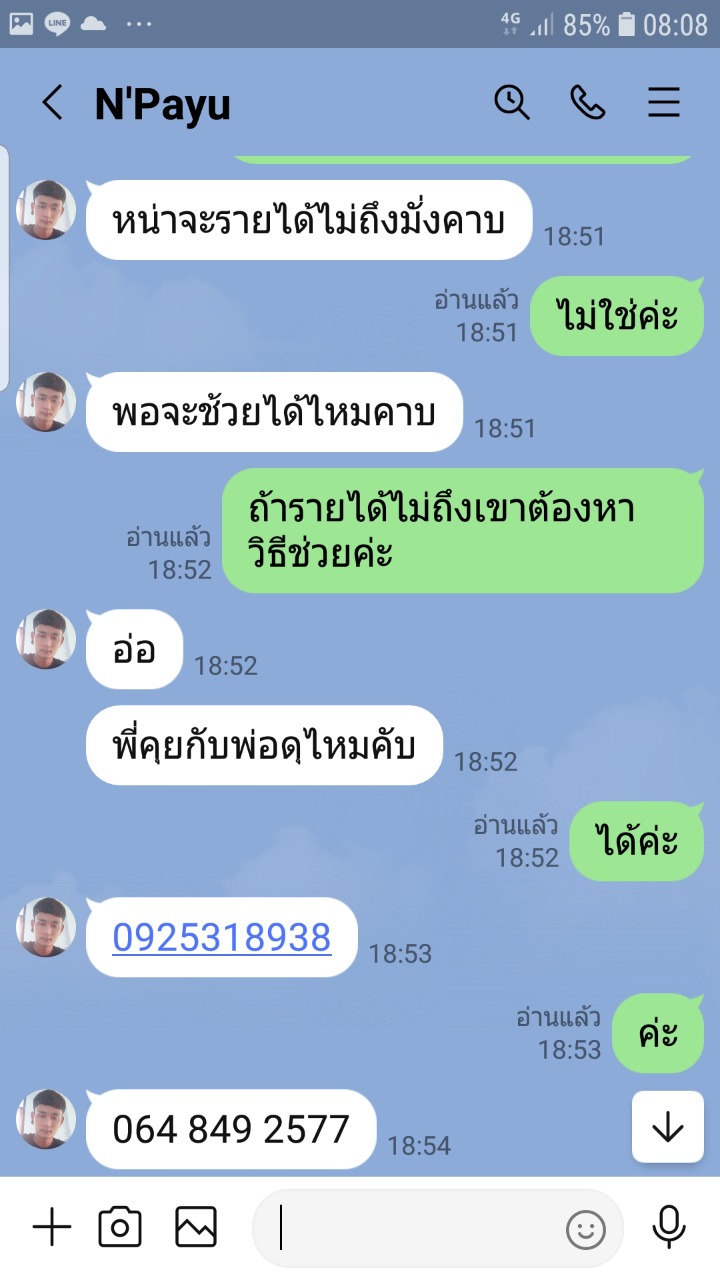Viewport: 720px width, 1280px height.
Task: Open the plus attachment menu
Action: click(x=52, y=1227)
